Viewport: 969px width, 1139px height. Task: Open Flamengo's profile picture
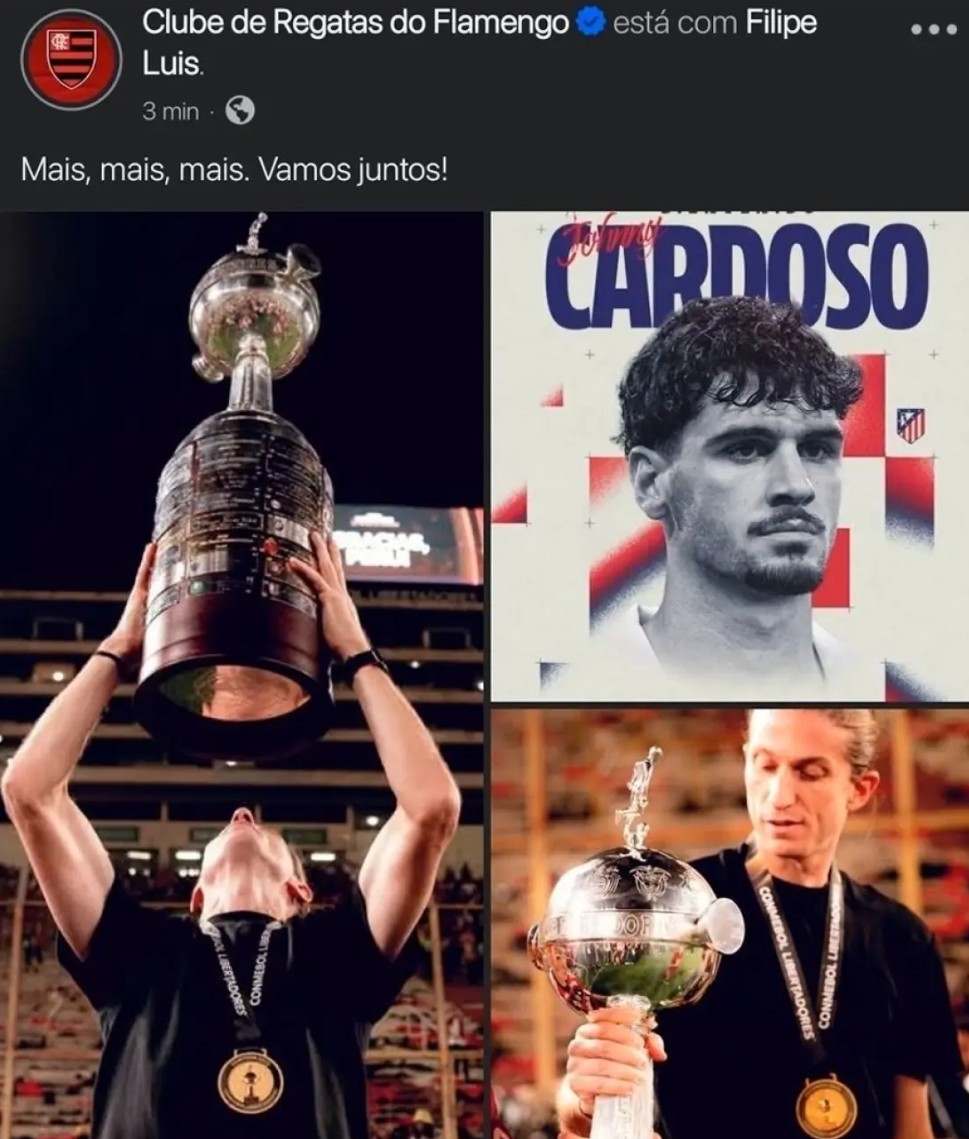[x=71, y=59]
